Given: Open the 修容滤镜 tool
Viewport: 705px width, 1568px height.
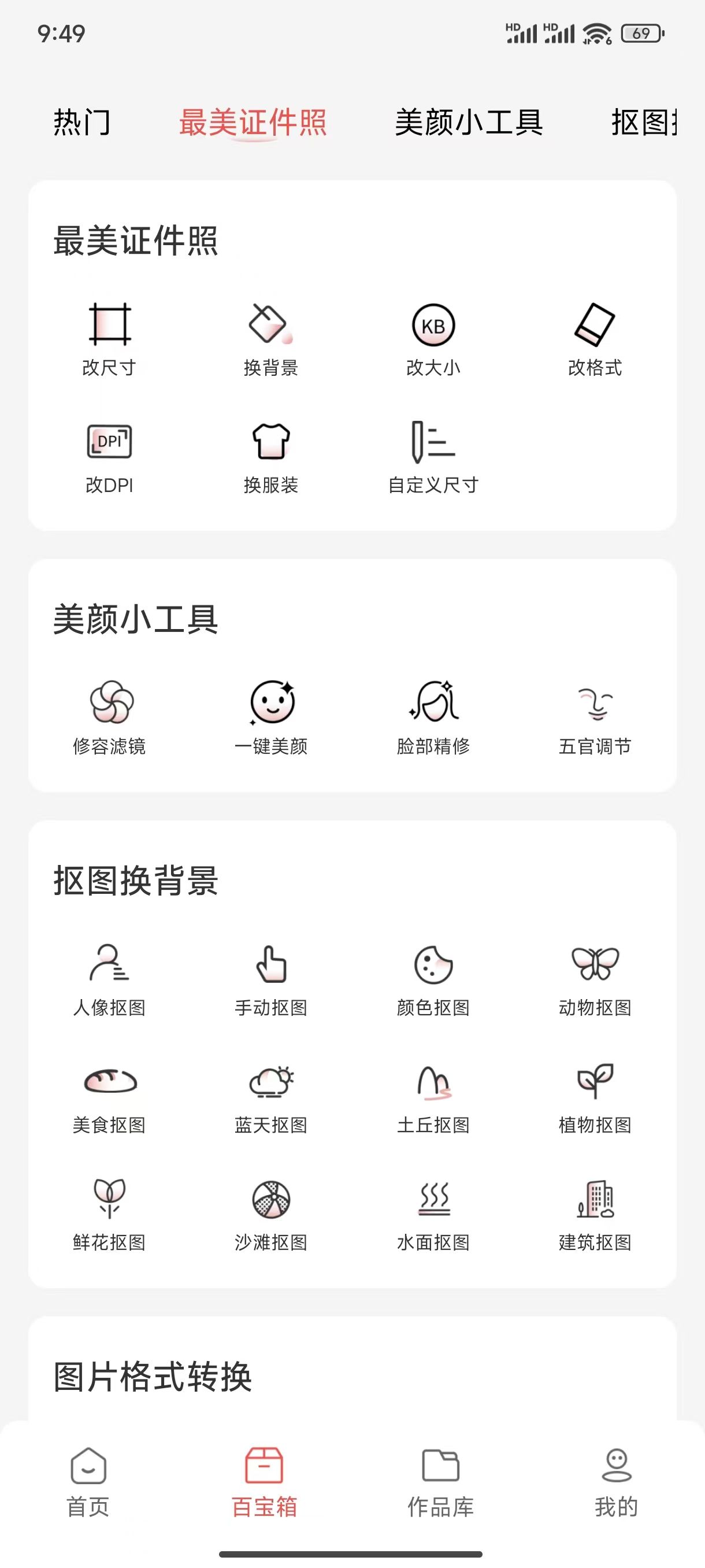Looking at the screenshot, I should [x=109, y=718].
